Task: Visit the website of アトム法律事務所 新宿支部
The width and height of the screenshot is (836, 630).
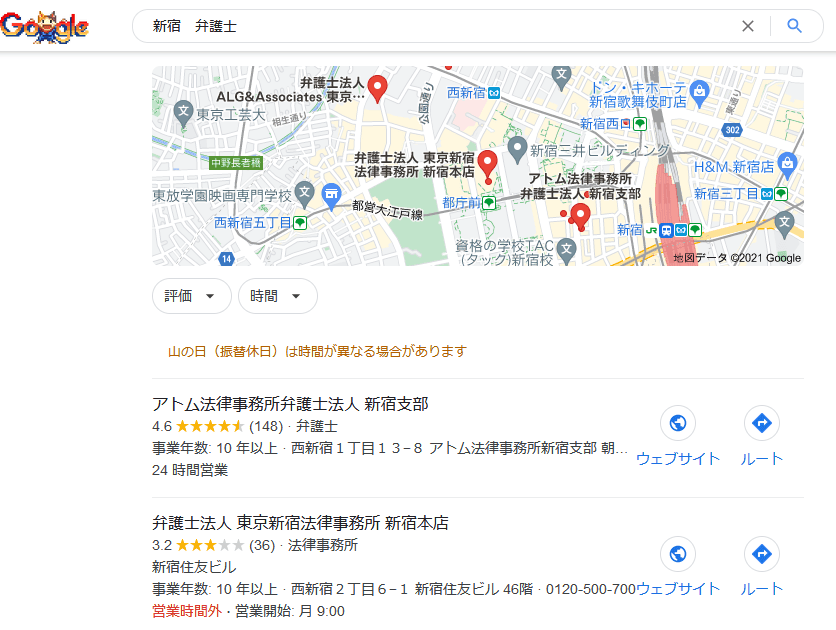Action: [678, 436]
